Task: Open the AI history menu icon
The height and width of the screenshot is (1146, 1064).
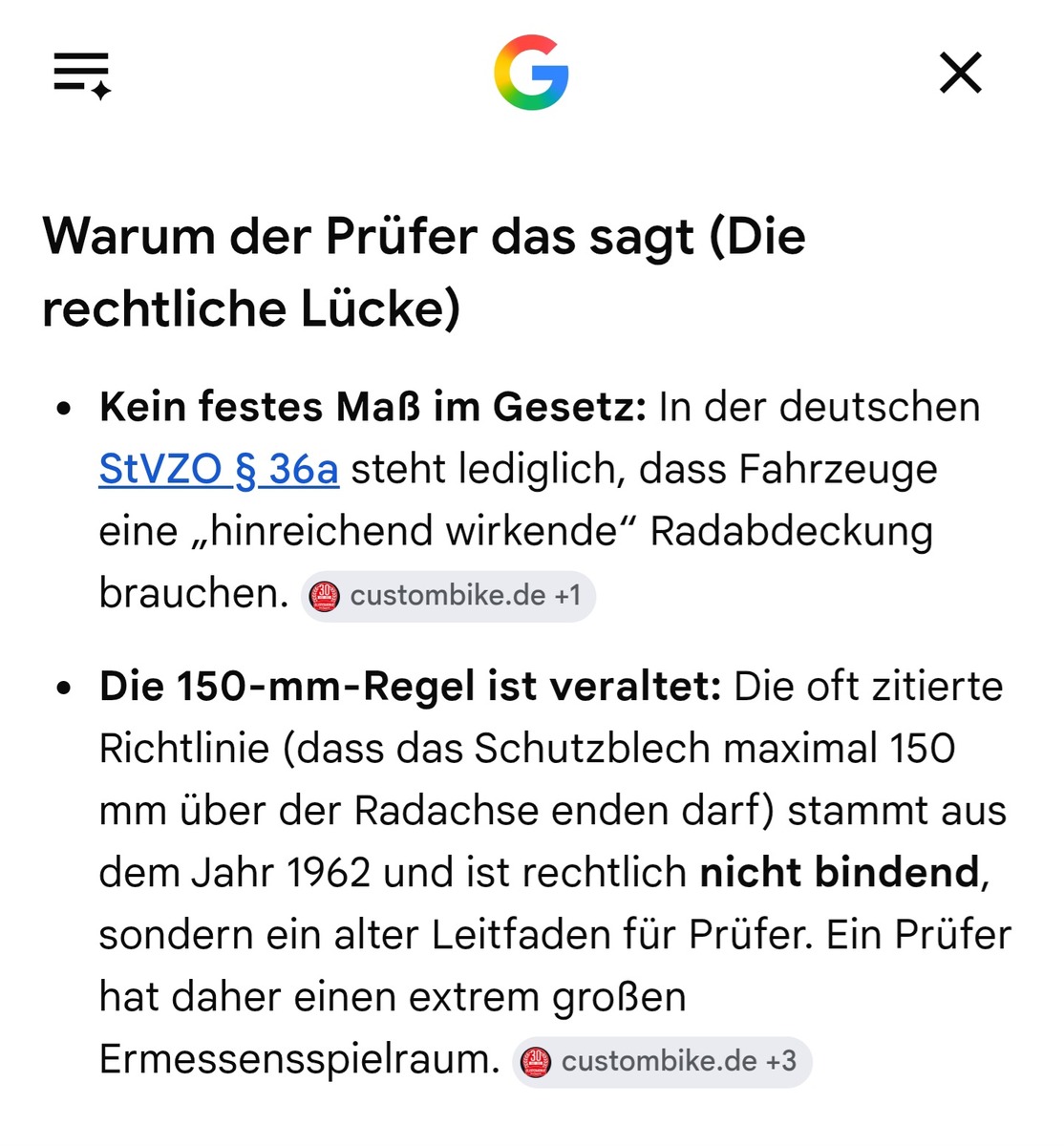Action: [x=82, y=75]
